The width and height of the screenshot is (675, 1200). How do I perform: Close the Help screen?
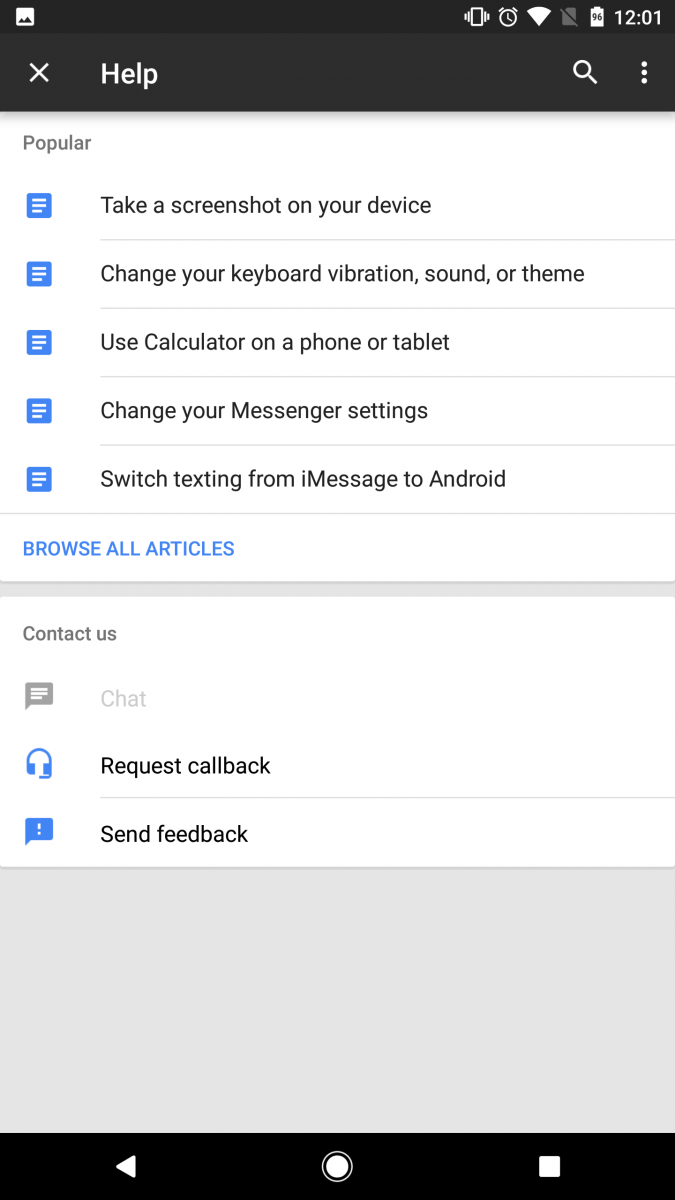tap(39, 73)
